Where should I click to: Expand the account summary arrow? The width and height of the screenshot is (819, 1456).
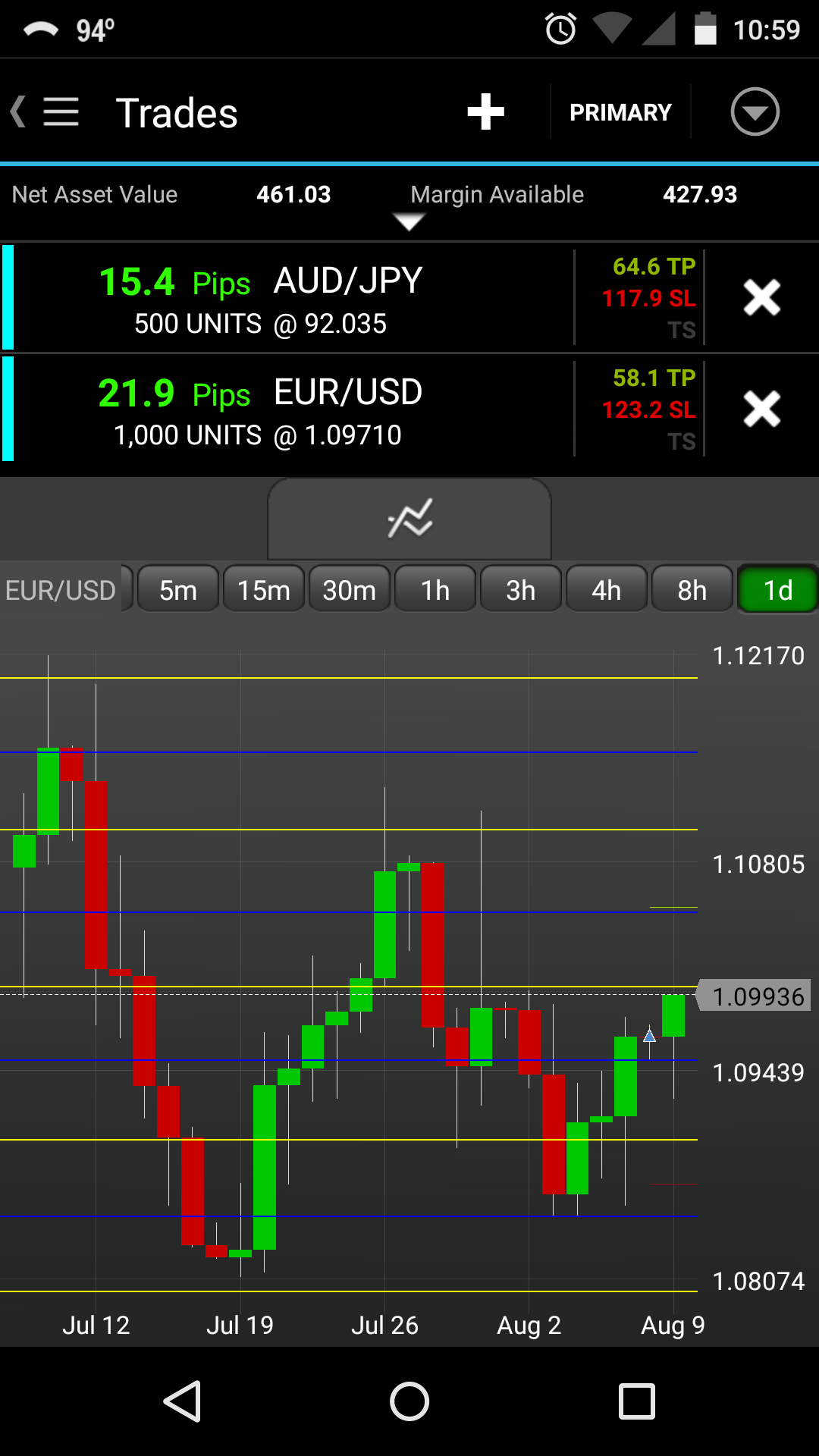(409, 221)
